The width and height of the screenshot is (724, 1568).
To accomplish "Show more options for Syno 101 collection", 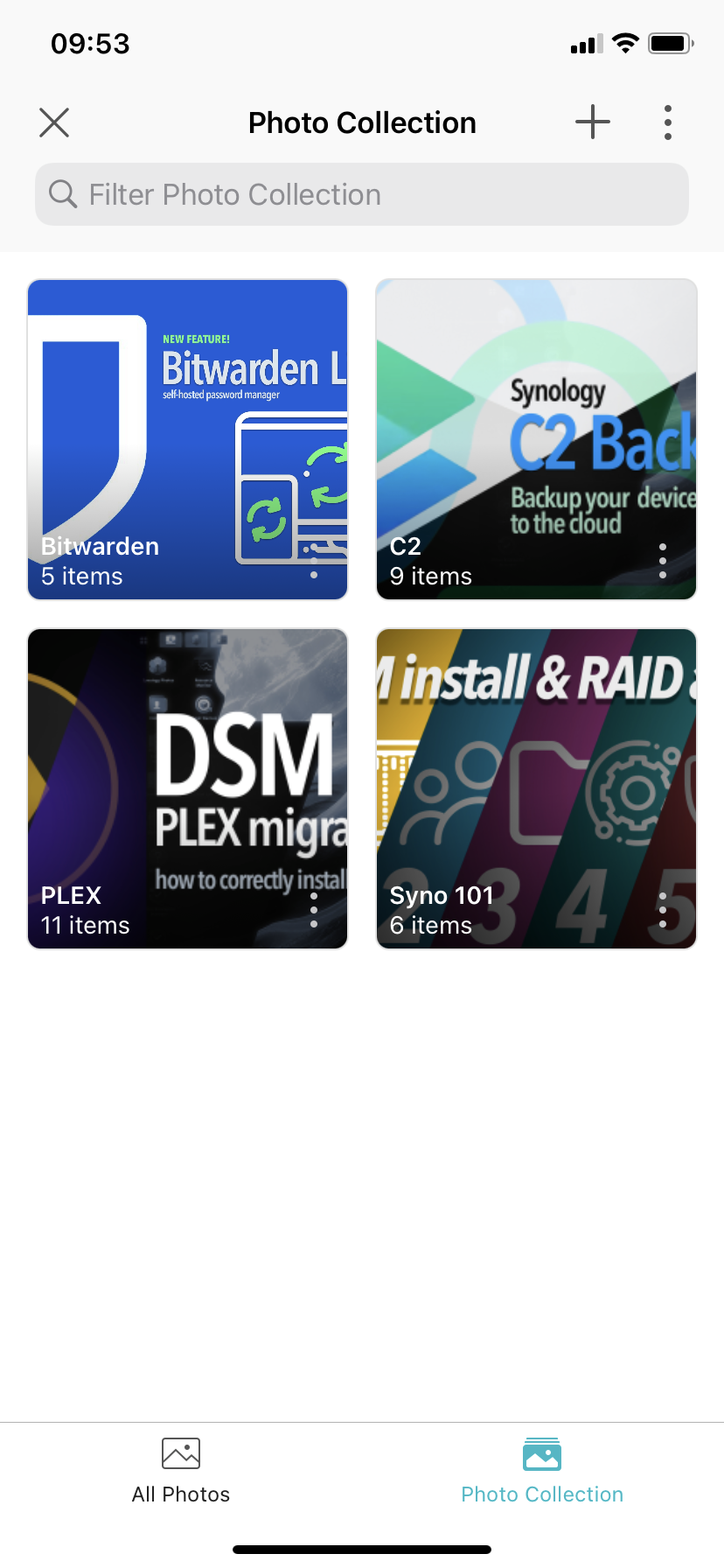I will [x=663, y=910].
